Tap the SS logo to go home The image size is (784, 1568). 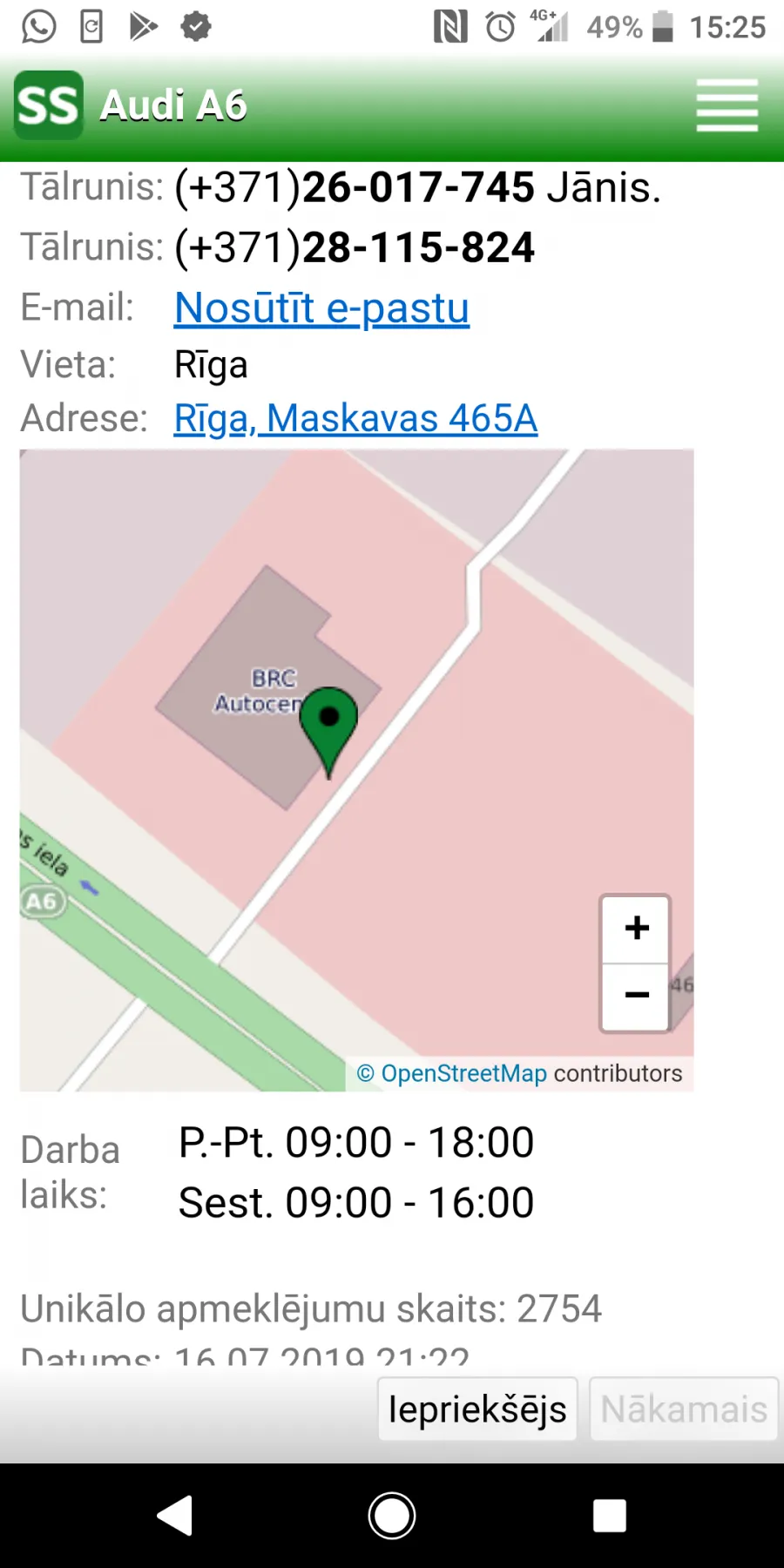point(49,105)
